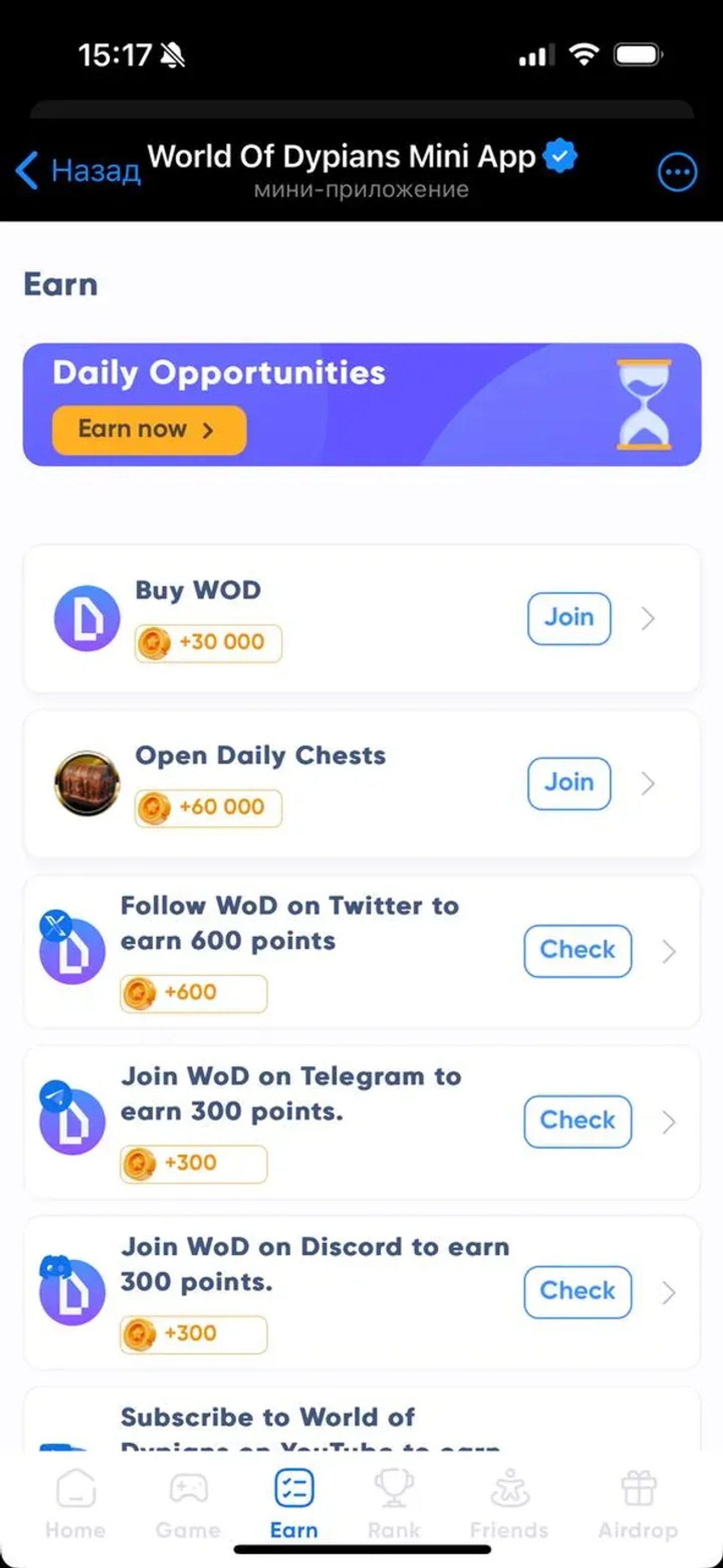Expand the Open Daily Chests task chevron

[648, 784]
